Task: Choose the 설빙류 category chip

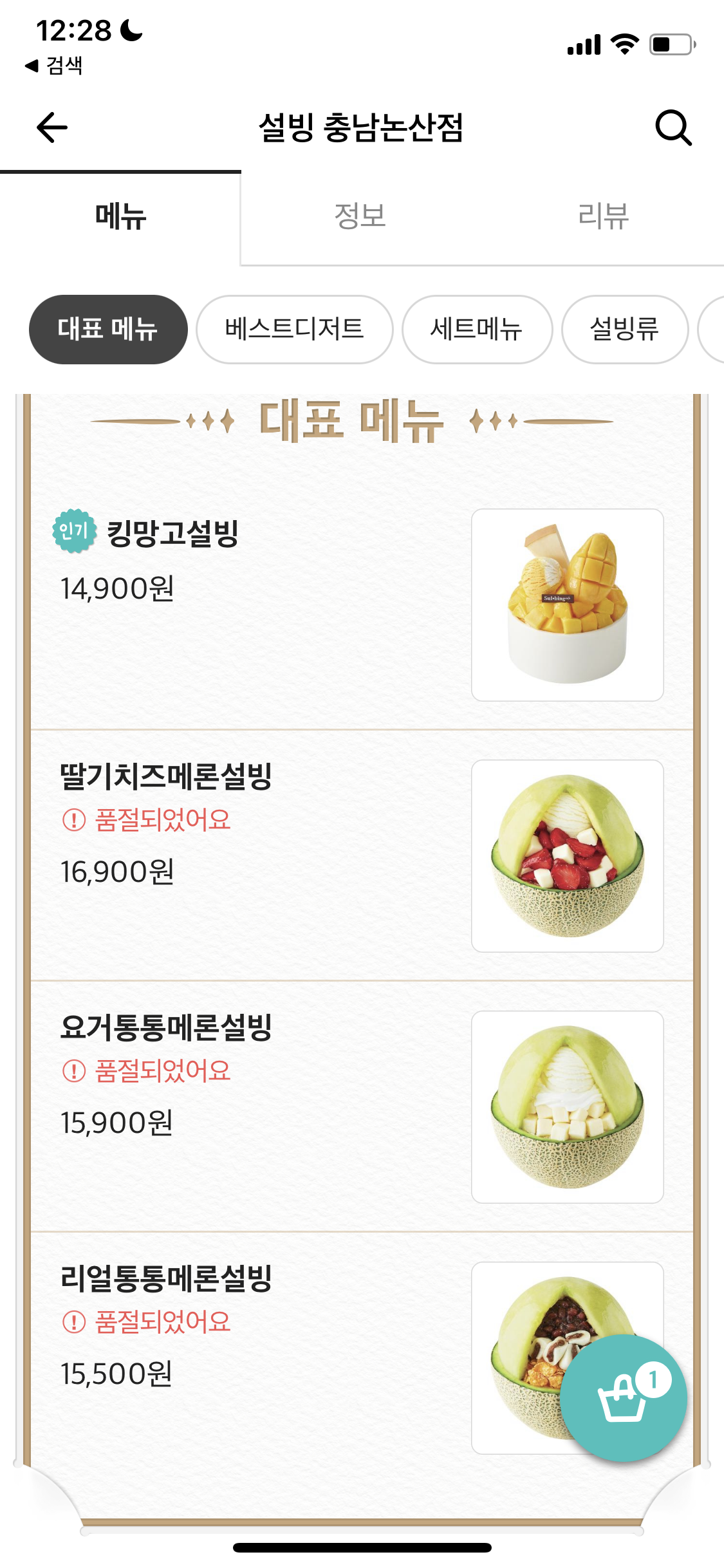Action: 624,330
